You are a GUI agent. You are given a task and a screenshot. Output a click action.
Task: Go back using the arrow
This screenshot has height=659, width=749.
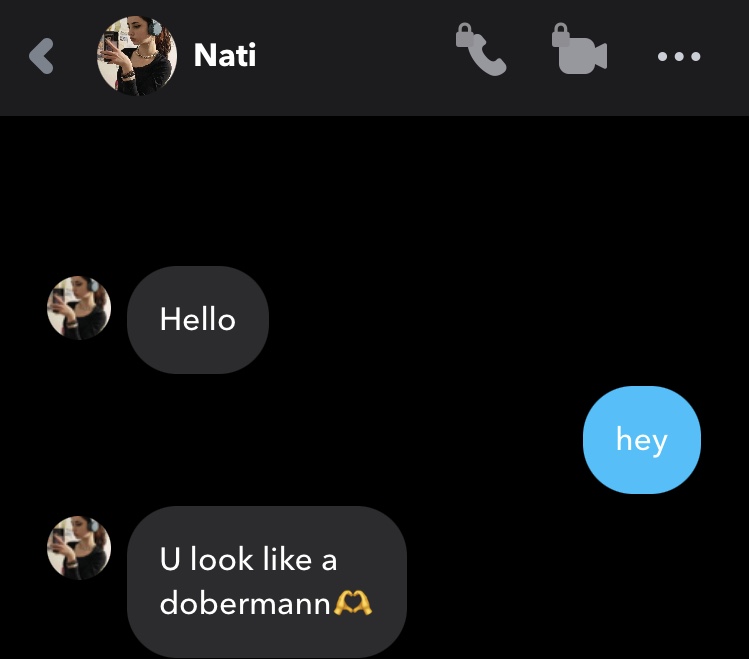tap(41, 56)
